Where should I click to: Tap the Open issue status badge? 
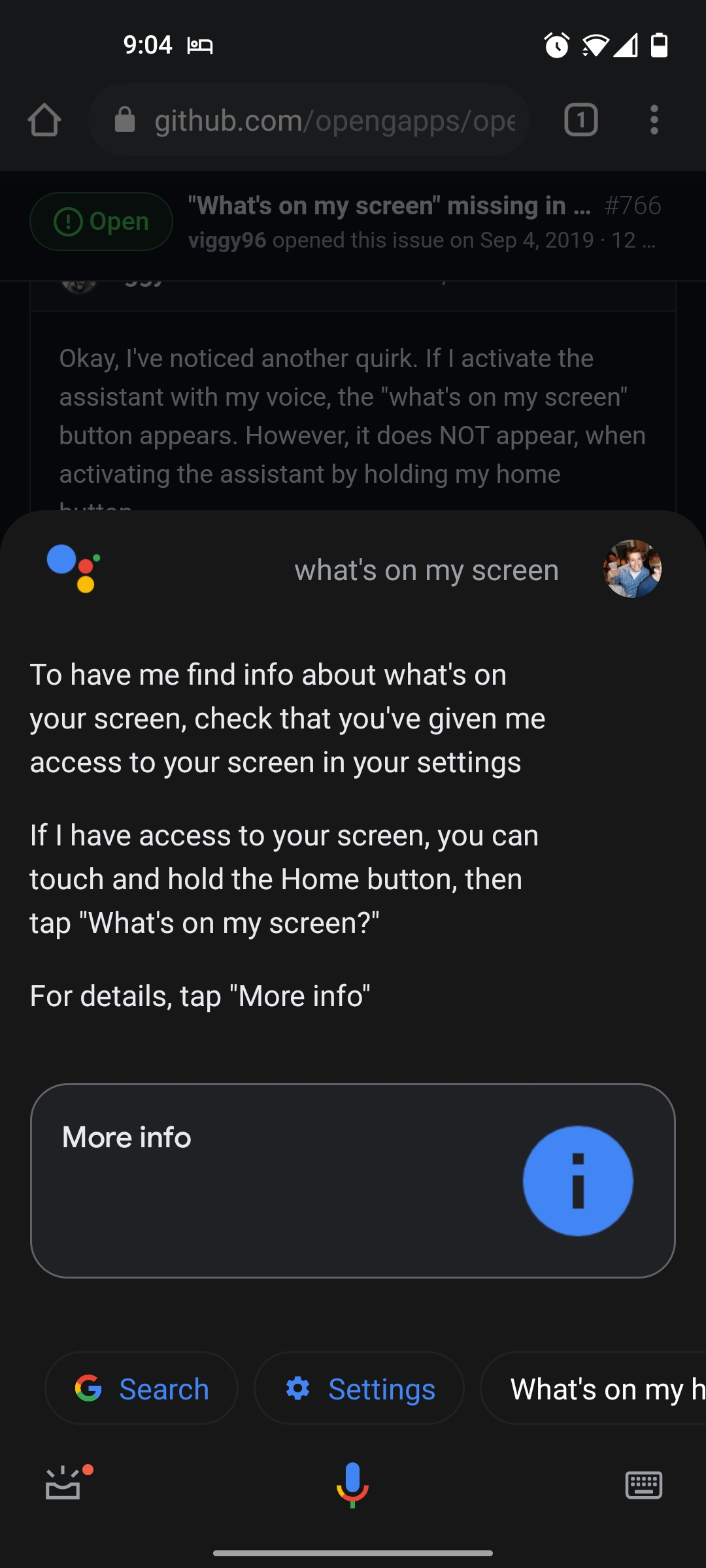(x=102, y=221)
